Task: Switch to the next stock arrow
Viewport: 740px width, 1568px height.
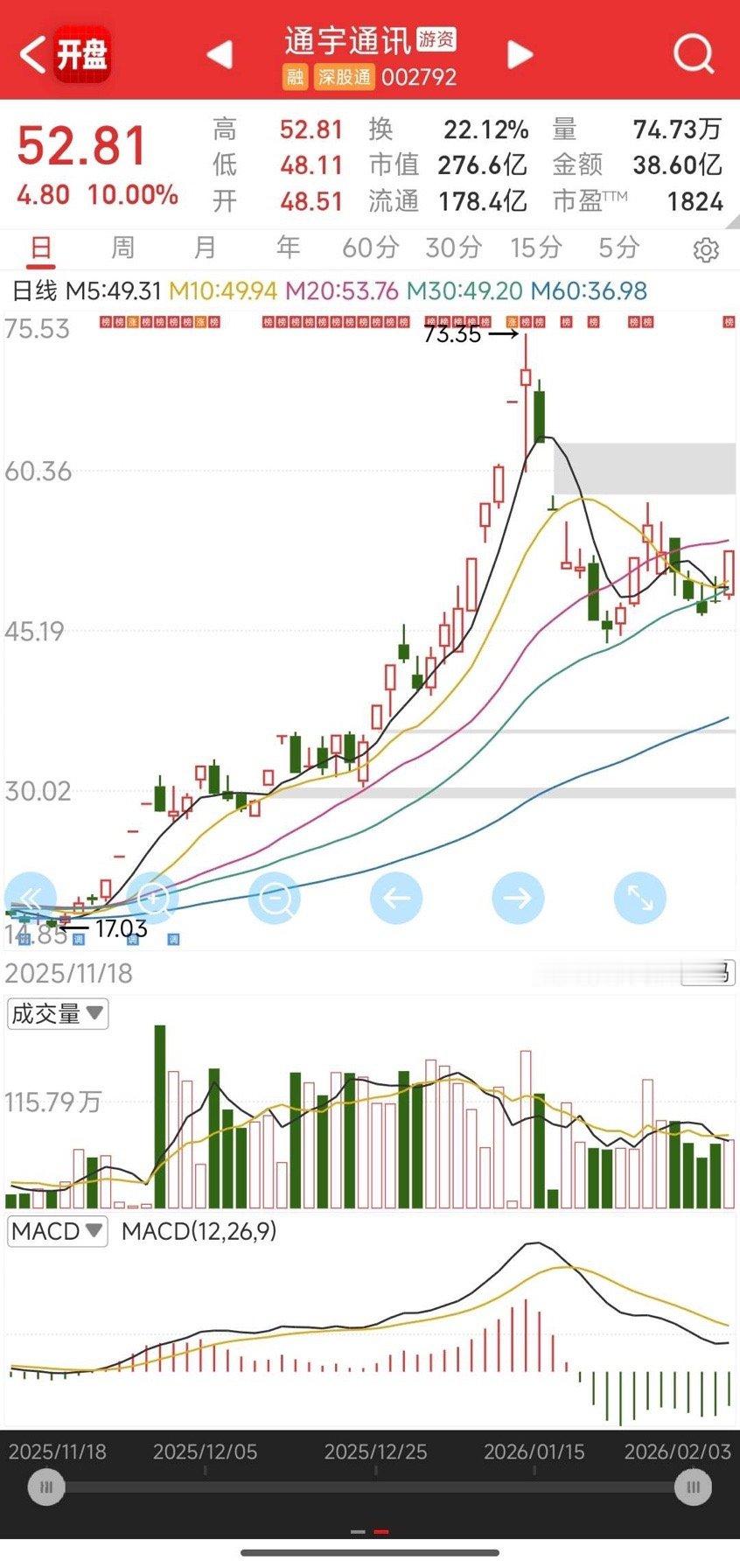Action: [520, 54]
